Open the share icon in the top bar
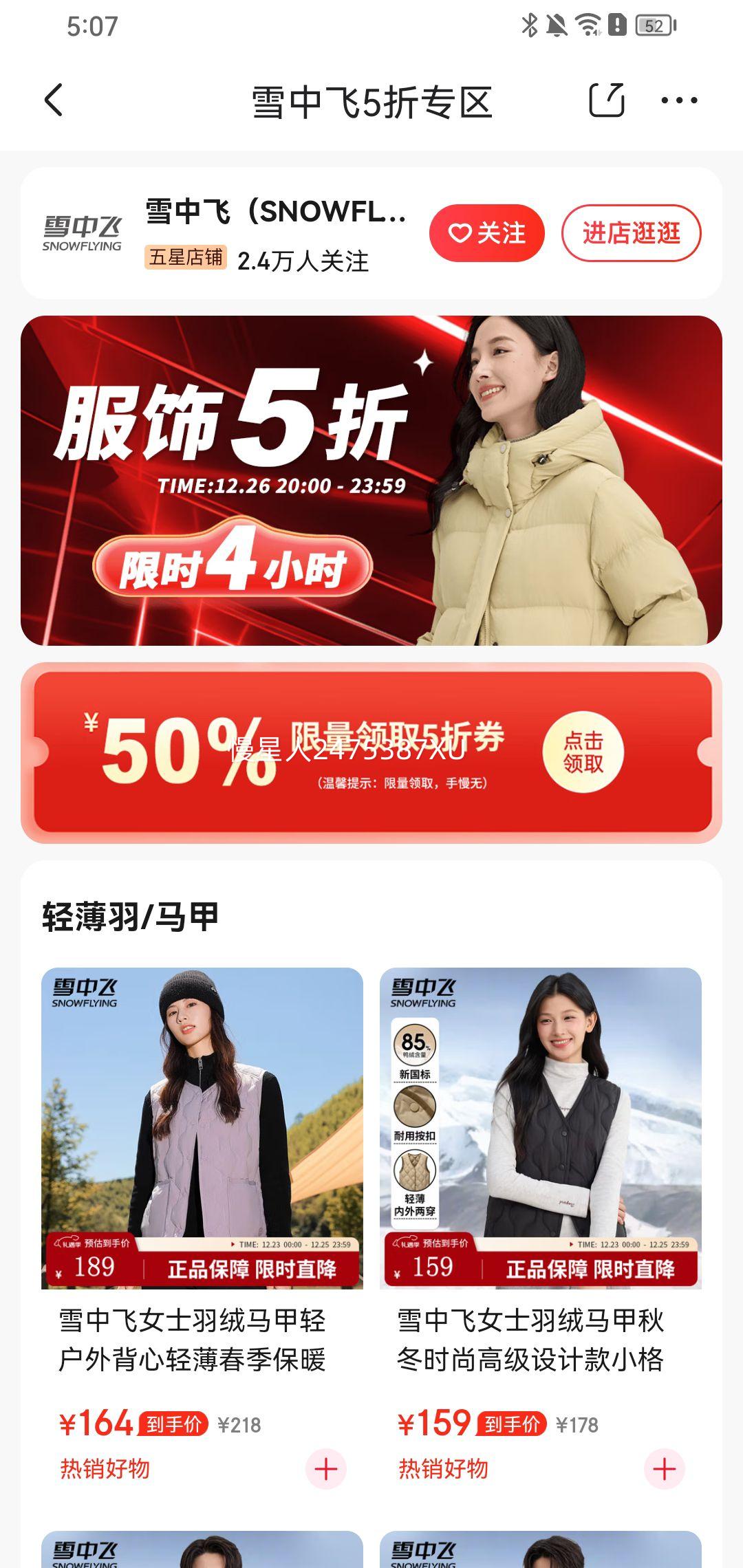 click(x=608, y=100)
